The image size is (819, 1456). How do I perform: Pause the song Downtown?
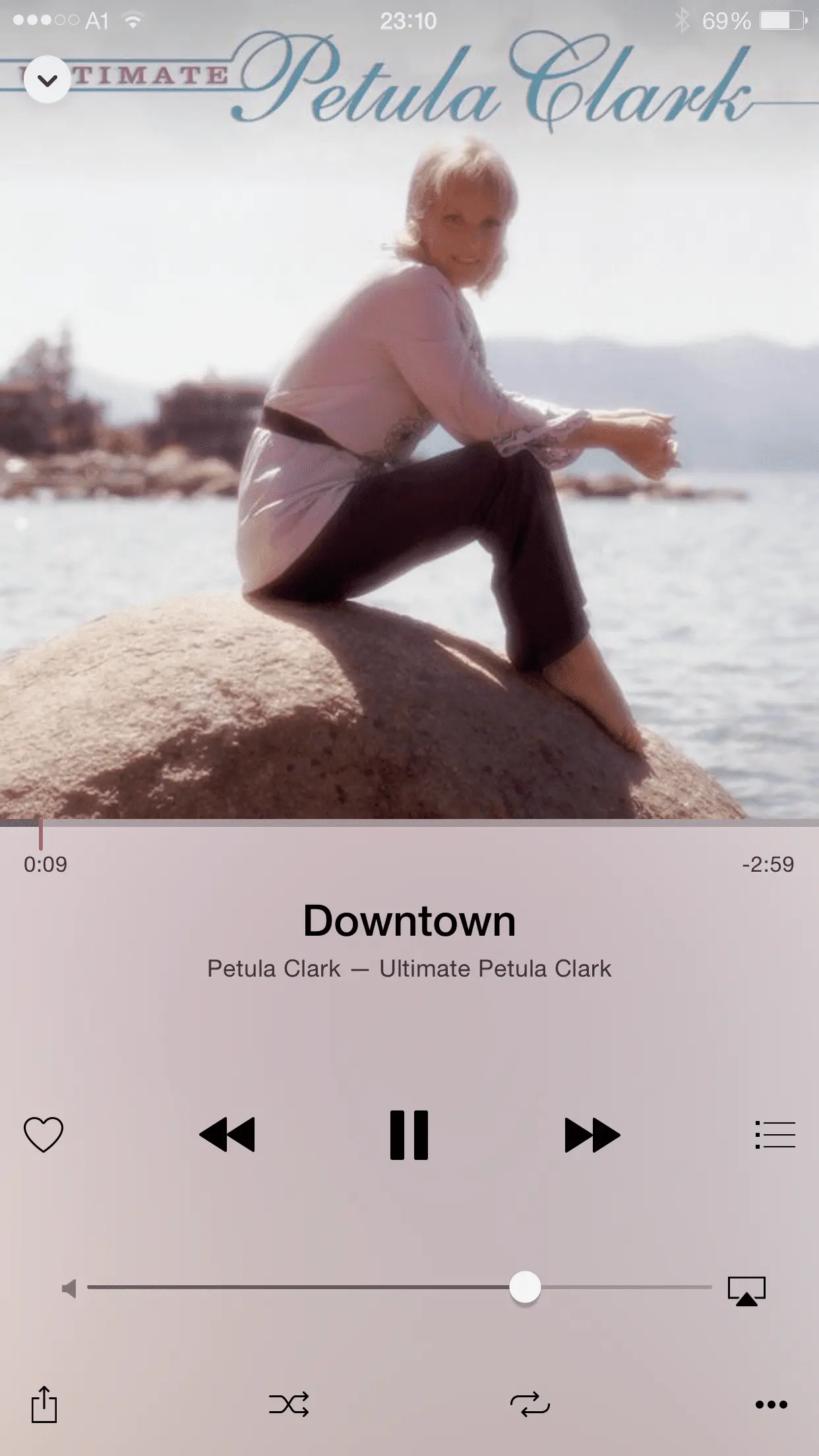click(409, 1135)
